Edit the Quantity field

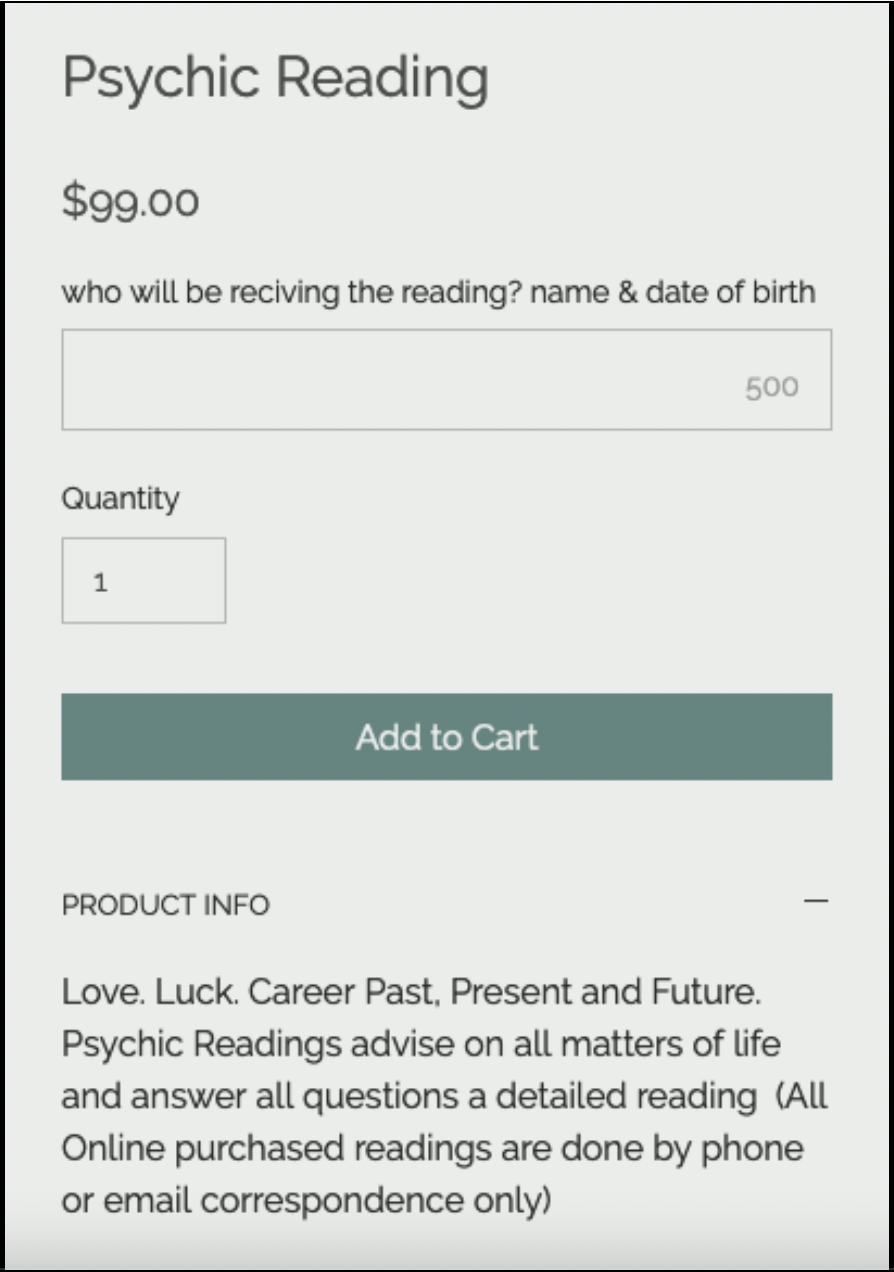(x=144, y=581)
